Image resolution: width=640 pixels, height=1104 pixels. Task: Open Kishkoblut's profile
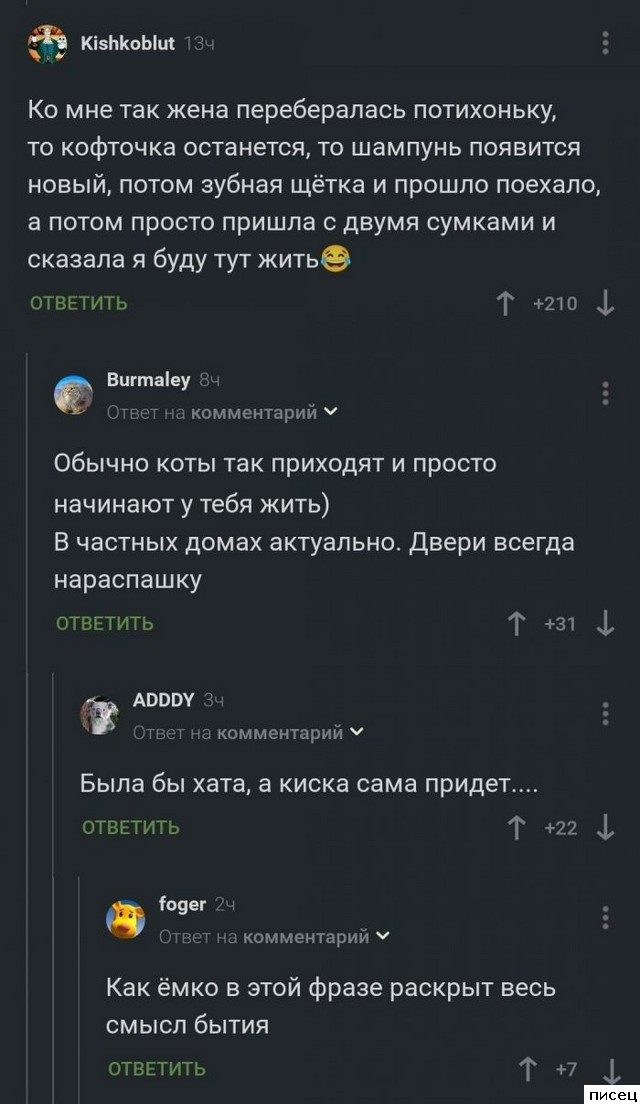point(125,43)
